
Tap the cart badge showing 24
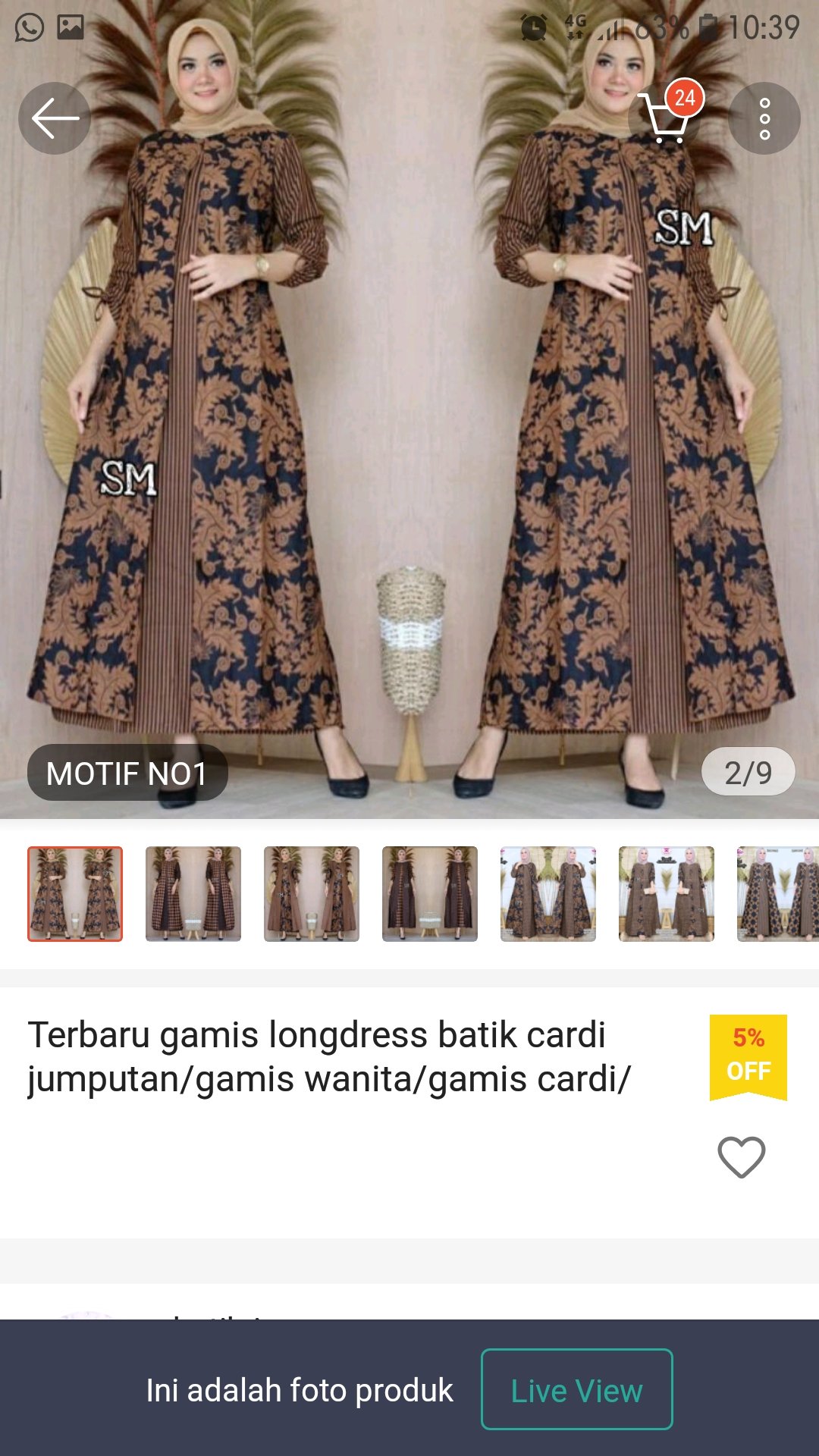click(x=686, y=99)
